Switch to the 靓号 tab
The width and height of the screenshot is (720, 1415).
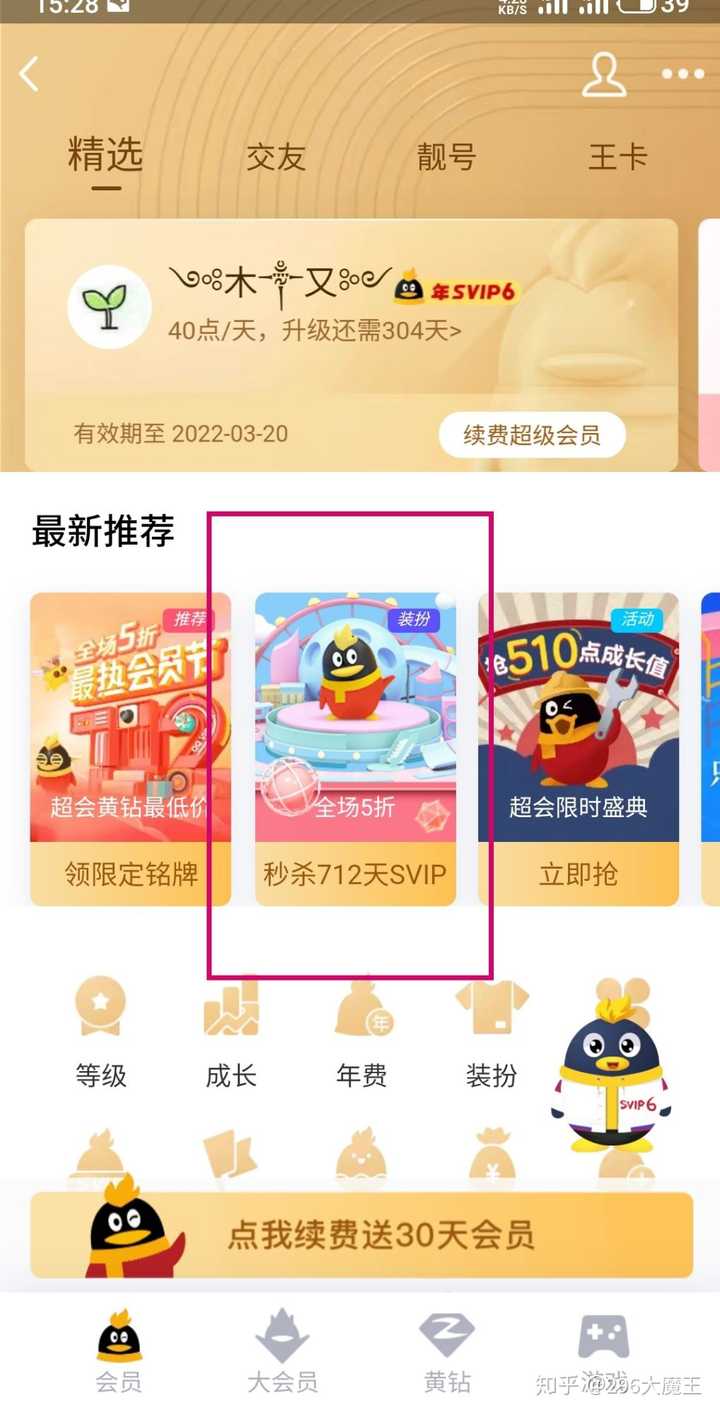446,157
